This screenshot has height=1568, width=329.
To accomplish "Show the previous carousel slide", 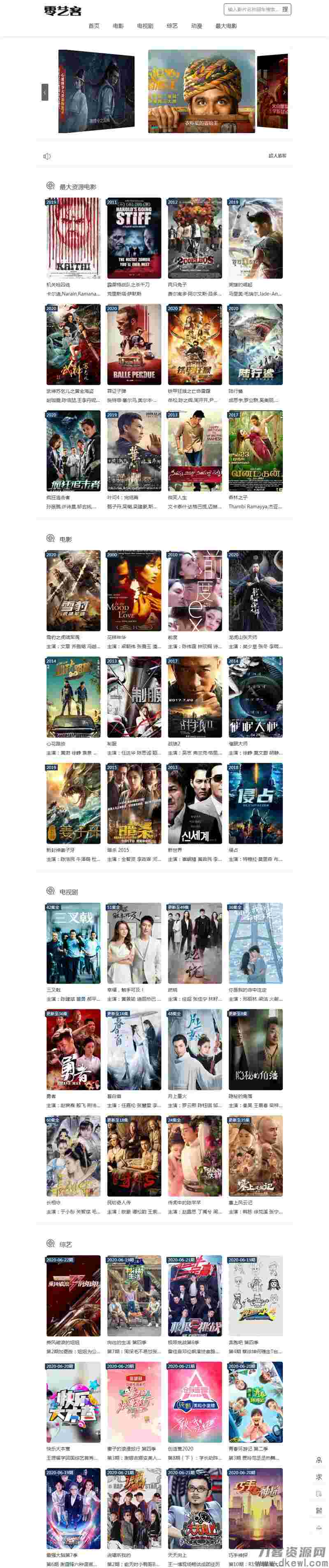I will tap(45, 92).
